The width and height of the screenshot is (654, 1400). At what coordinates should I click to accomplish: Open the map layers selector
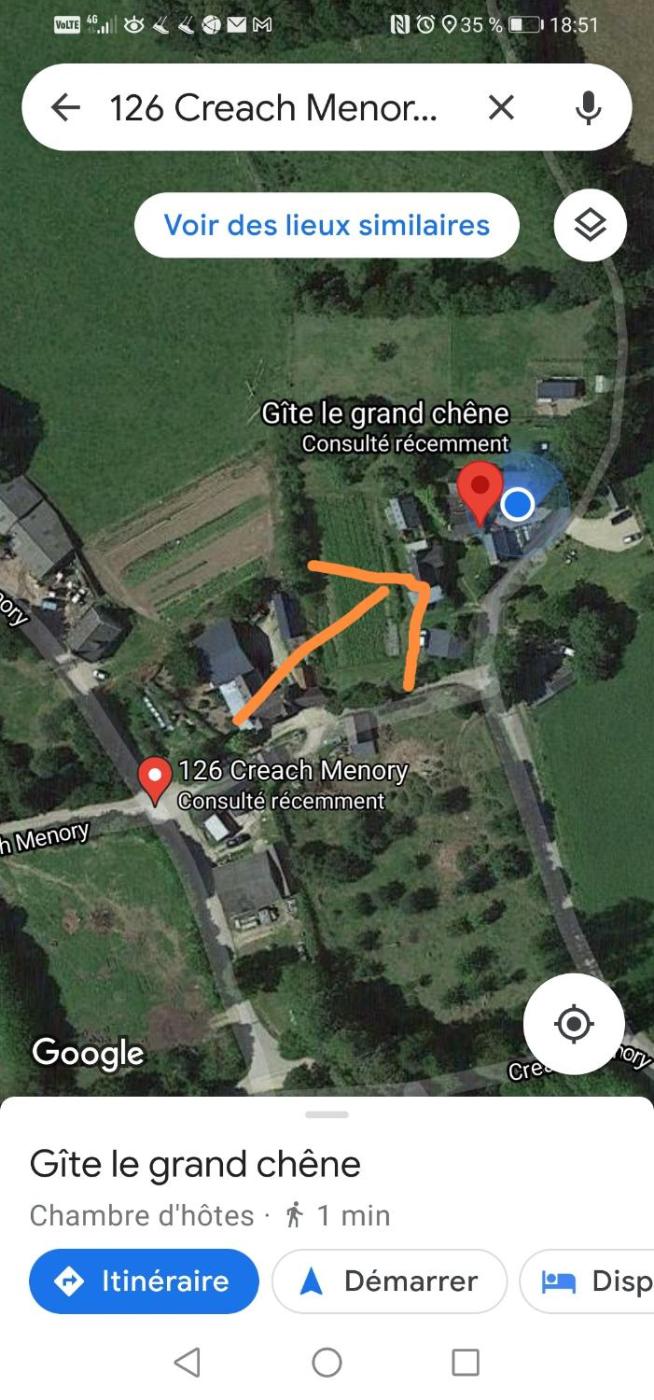(x=590, y=226)
